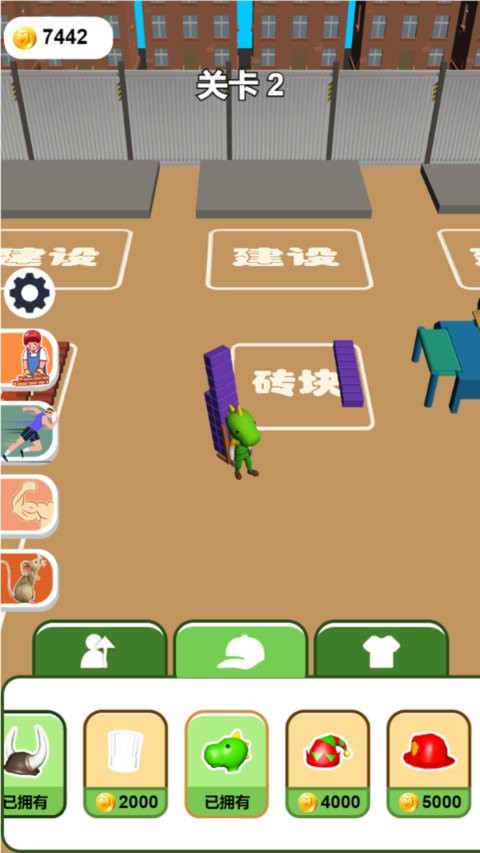The width and height of the screenshot is (480, 853).
Task: Switch to the character upgrade tab
Action: point(100,650)
